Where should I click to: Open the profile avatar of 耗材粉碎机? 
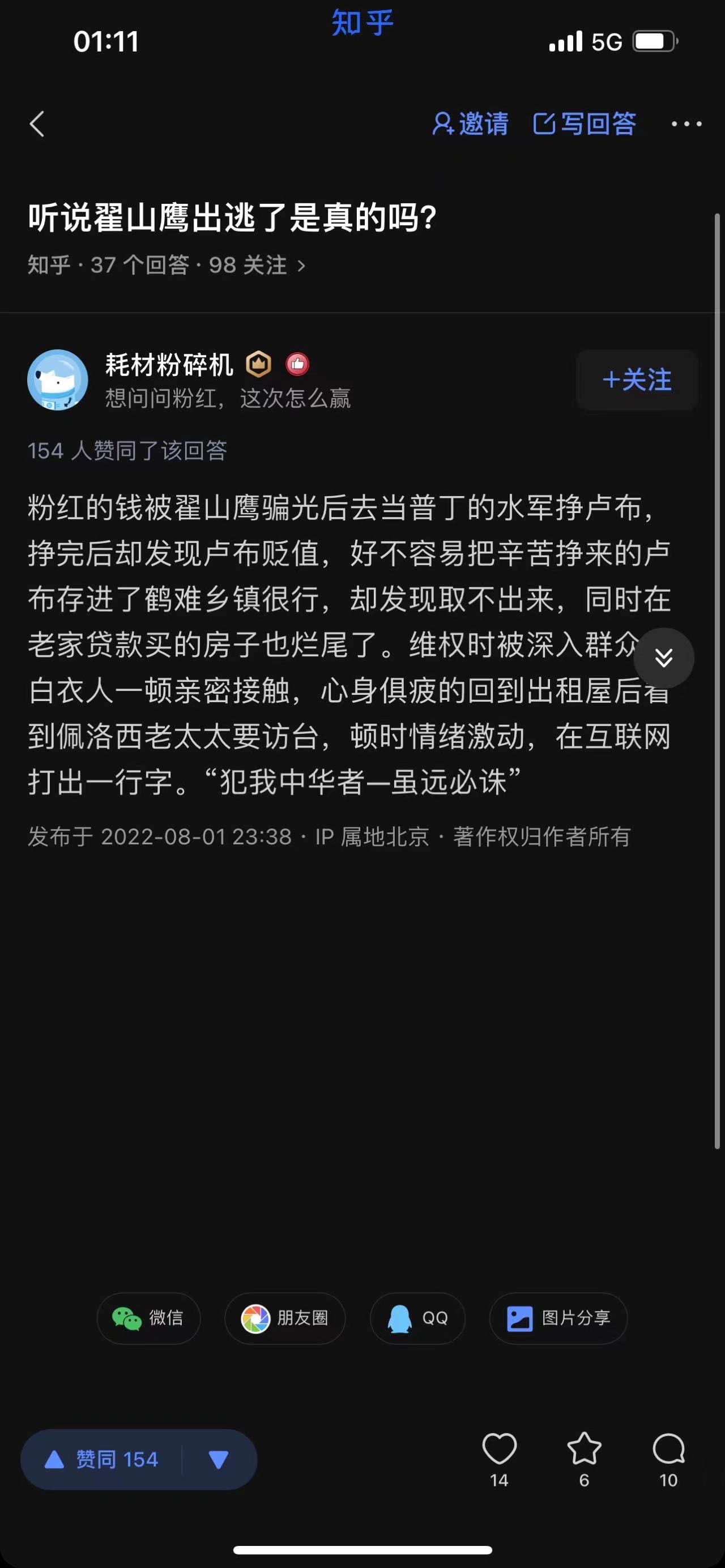point(58,380)
